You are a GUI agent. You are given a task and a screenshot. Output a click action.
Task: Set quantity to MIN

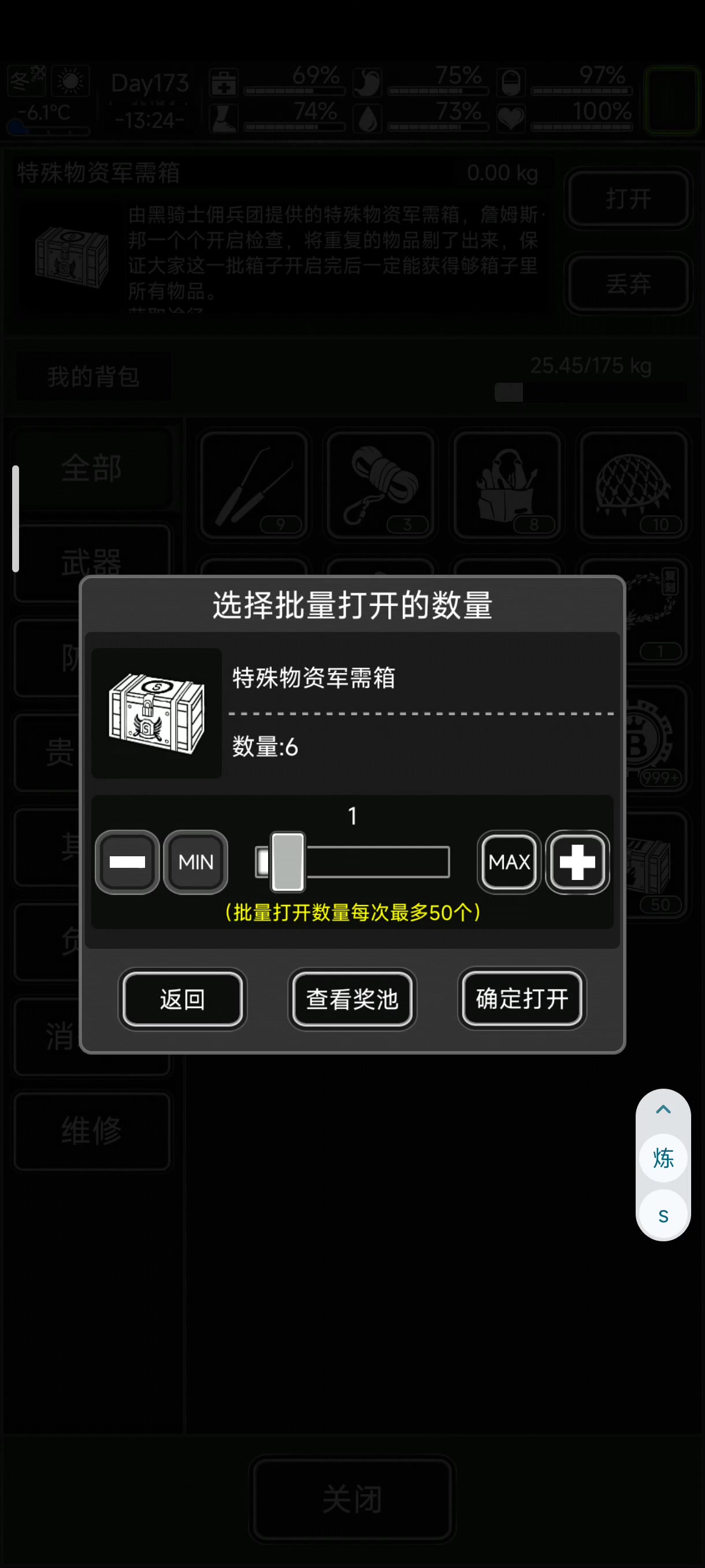pos(196,862)
